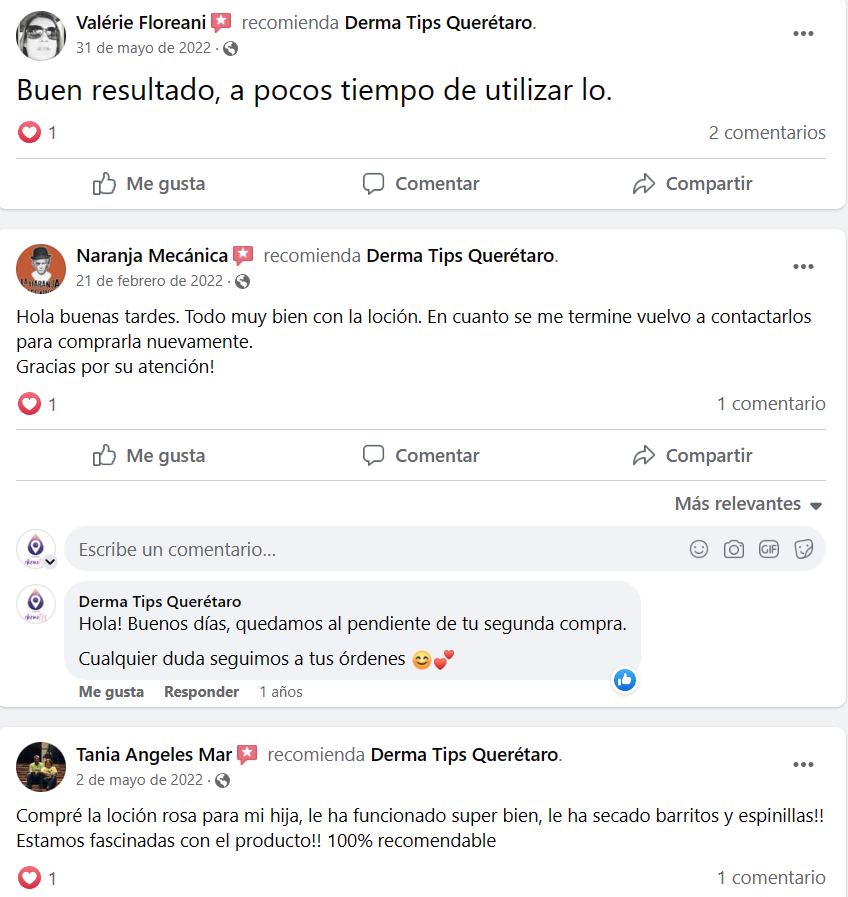Screen dimensions: 848x897
Task: Attach a photo using the camera icon
Action: click(734, 549)
